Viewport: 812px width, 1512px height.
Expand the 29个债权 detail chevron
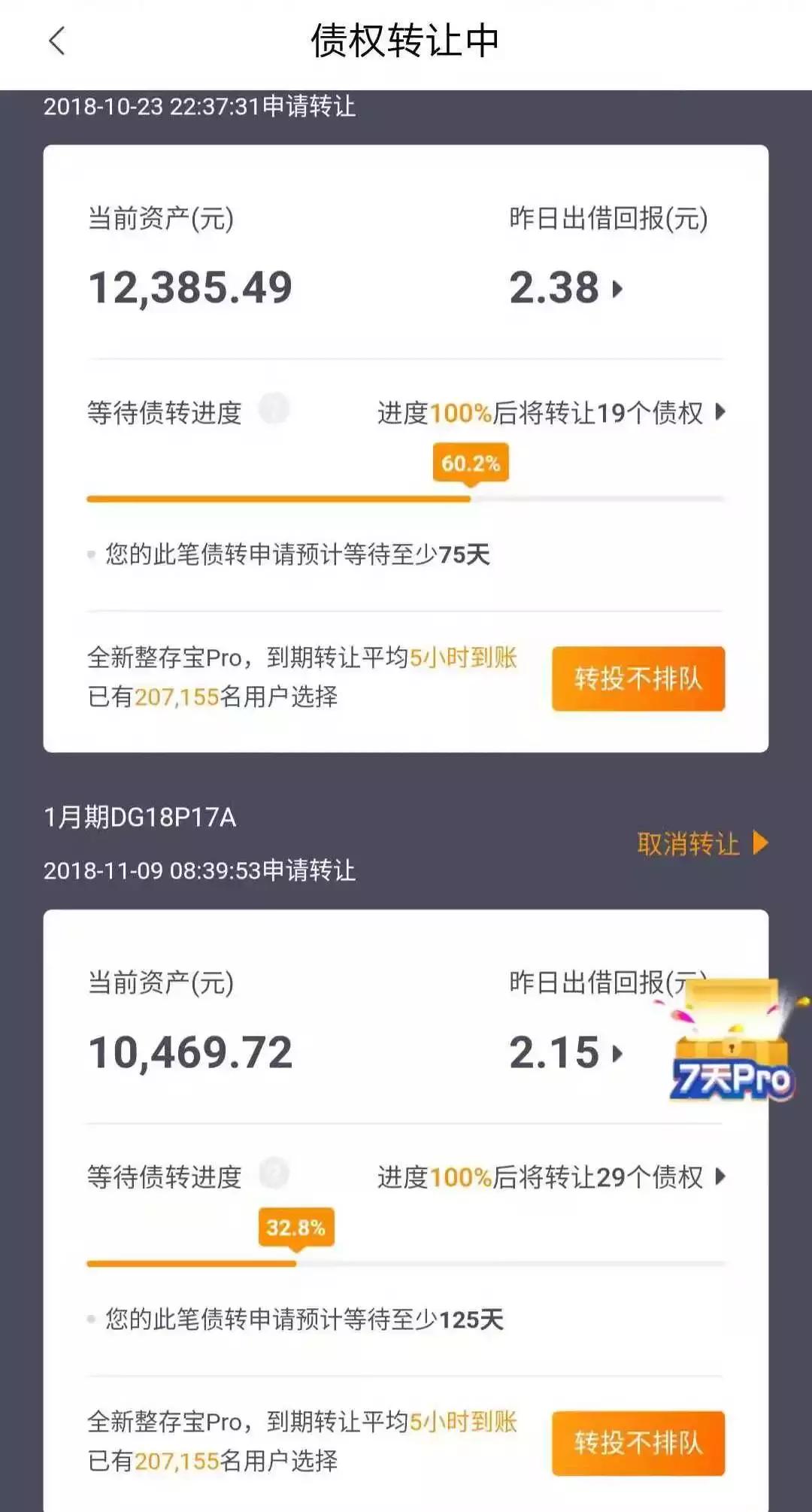click(720, 1178)
